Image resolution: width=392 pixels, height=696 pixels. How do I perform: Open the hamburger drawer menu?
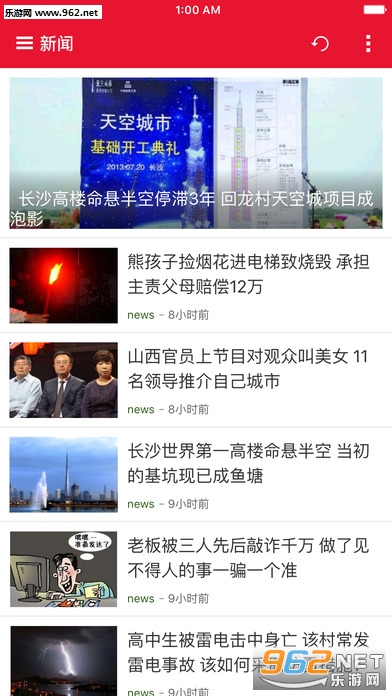(x=24, y=43)
